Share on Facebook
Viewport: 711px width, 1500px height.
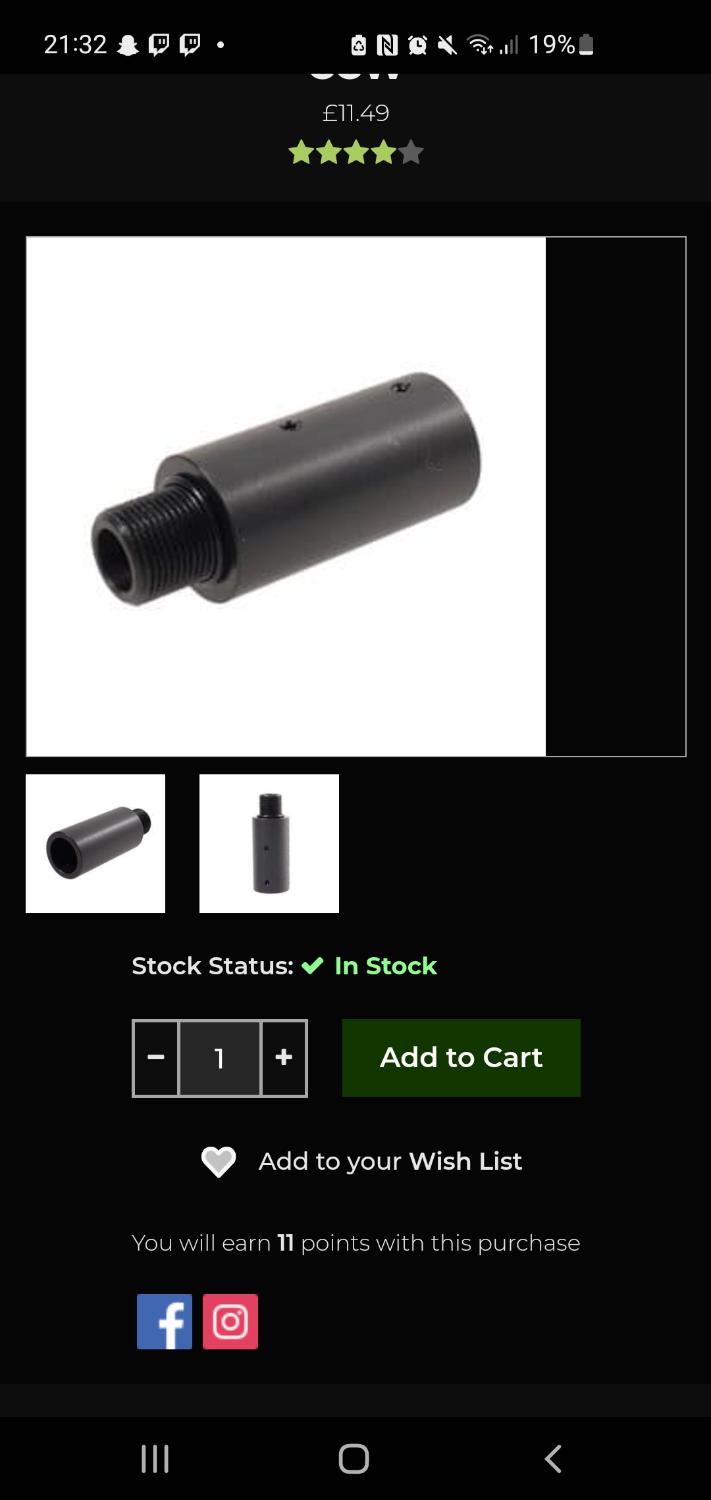[164, 1322]
